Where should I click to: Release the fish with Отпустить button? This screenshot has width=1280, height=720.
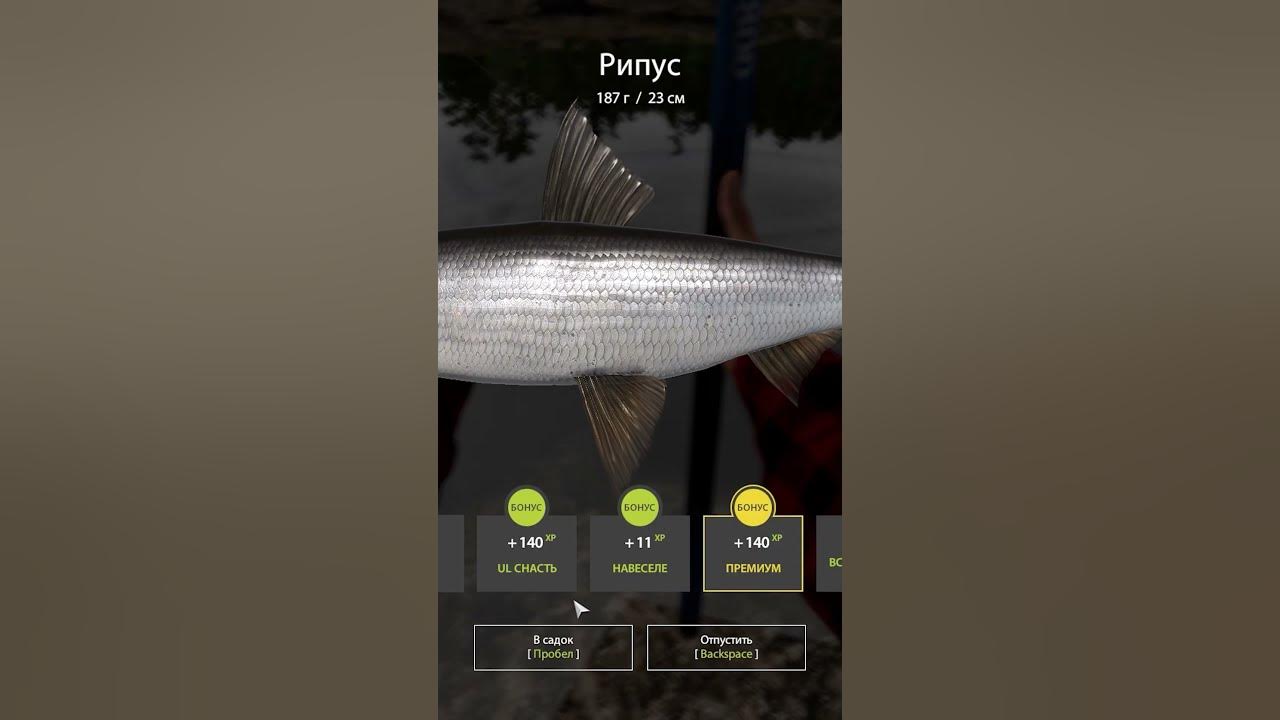point(726,647)
